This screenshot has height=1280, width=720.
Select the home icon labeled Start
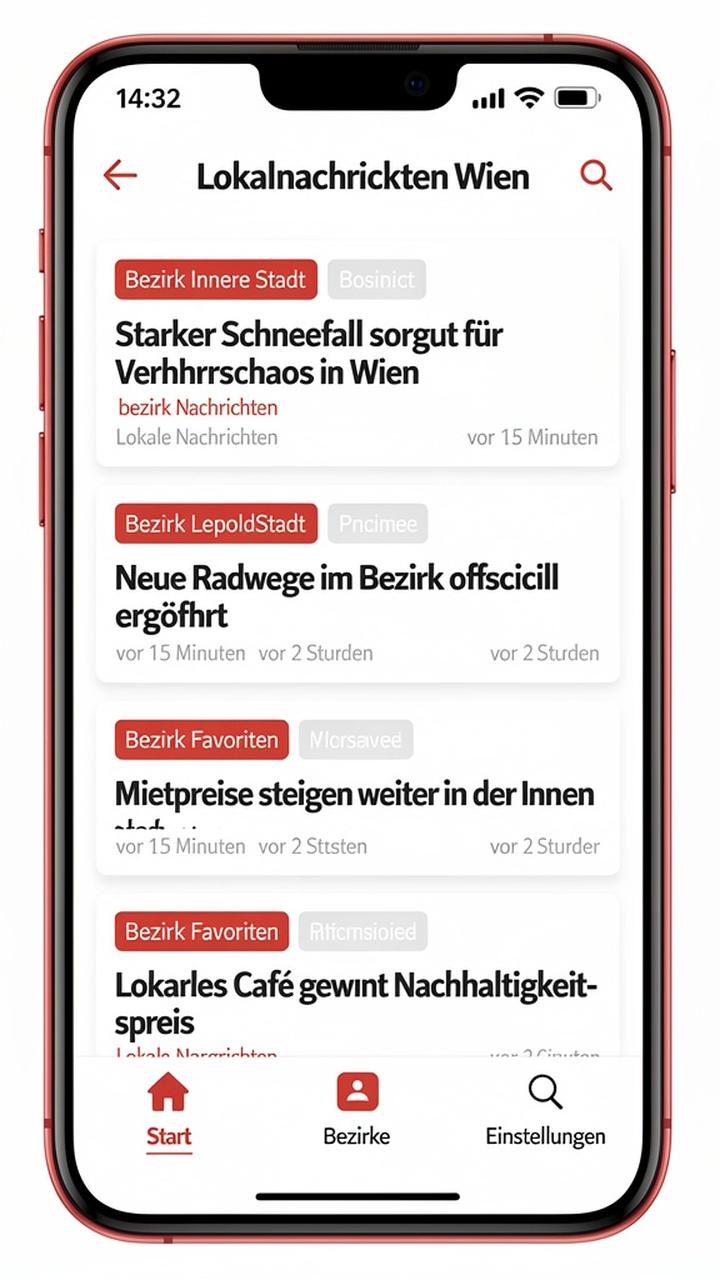click(x=168, y=1095)
